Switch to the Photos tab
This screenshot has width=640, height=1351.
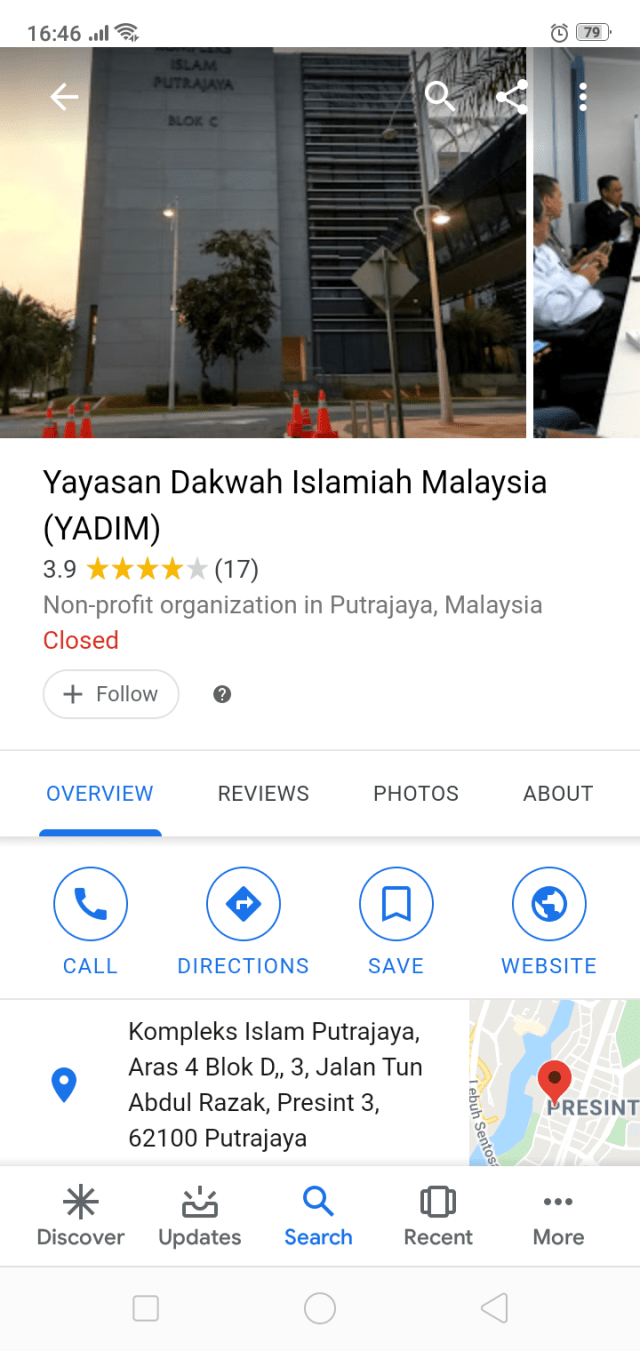tap(416, 793)
